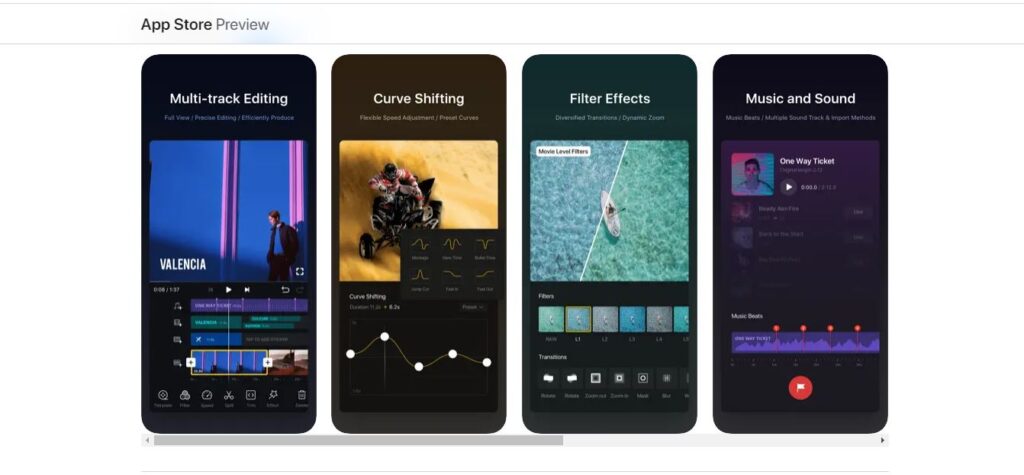Open the Curve Shifting screenshot
Screen dimensions: 1024x475
click(418, 243)
